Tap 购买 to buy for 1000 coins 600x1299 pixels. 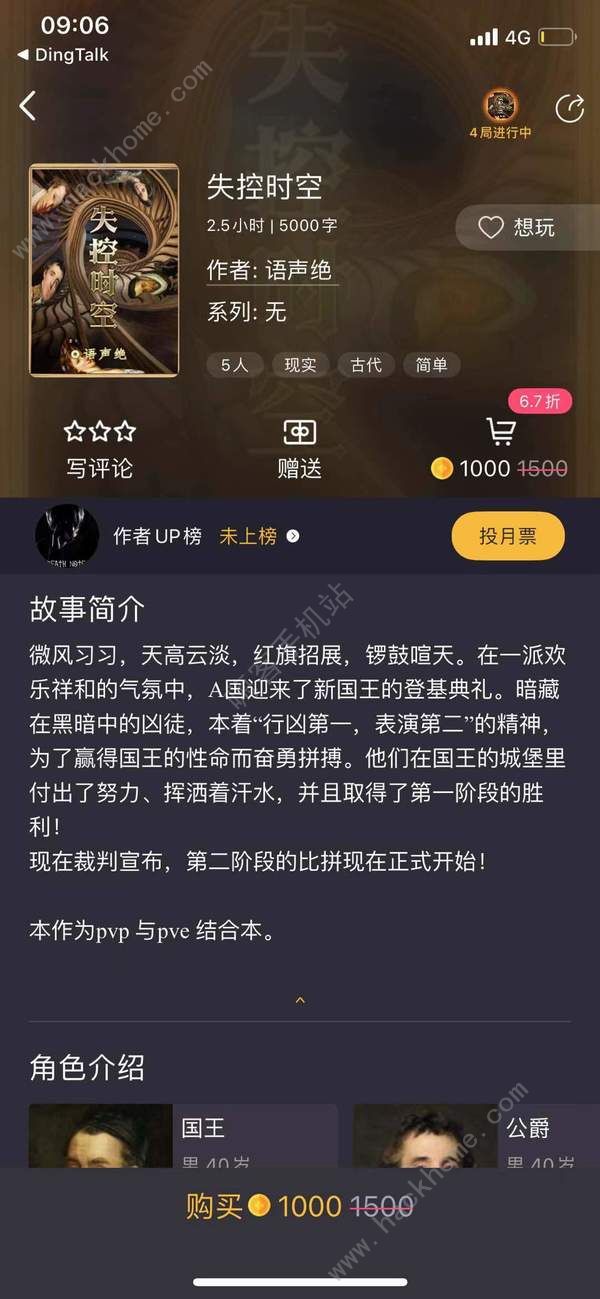point(300,1206)
